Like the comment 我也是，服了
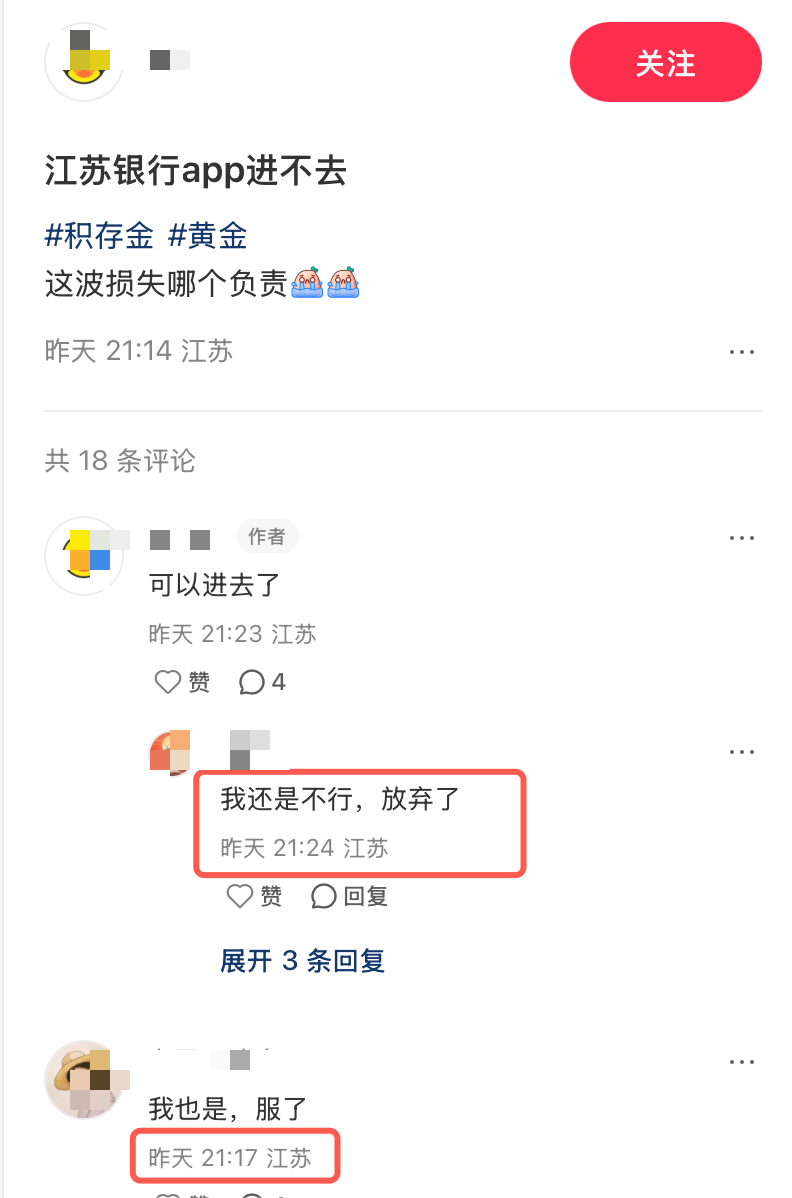792x1198 pixels. pyautogui.click(x=167, y=1193)
